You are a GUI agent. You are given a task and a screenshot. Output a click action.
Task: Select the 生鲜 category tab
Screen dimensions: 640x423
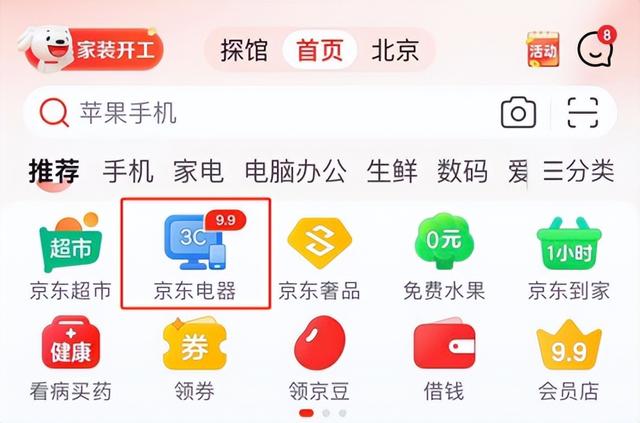click(x=391, y=172)
